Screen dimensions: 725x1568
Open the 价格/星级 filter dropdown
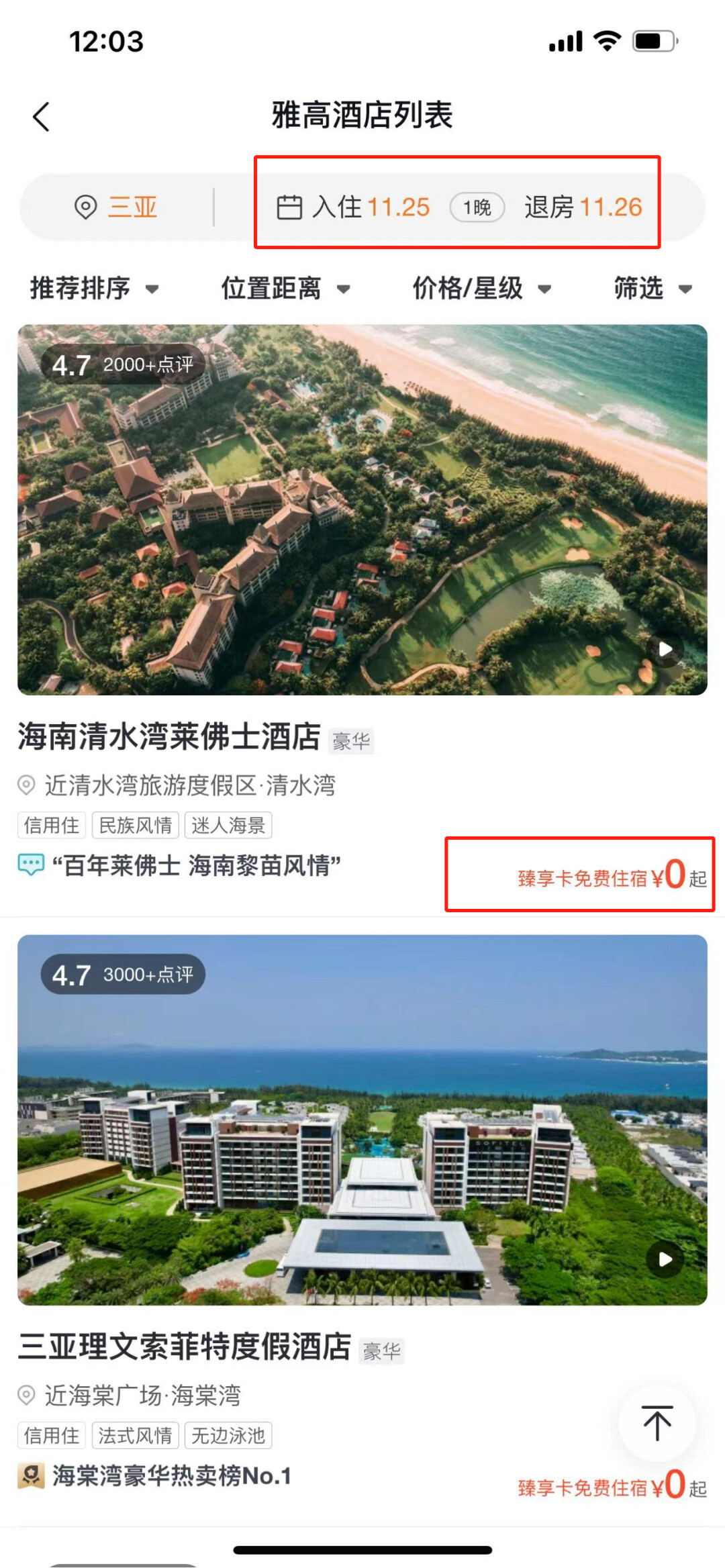[481, 289]
